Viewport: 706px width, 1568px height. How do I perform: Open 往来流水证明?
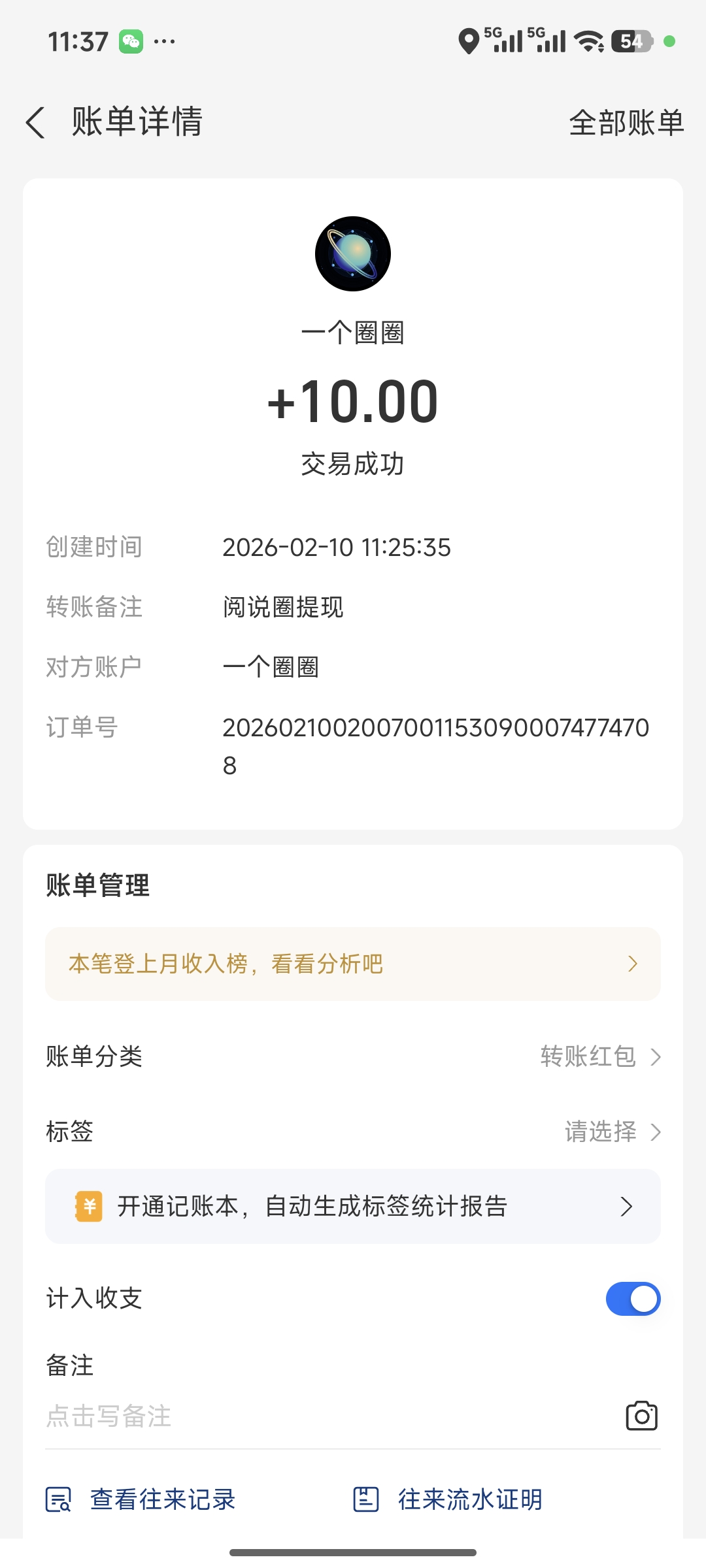click(x=448, y=1499)
